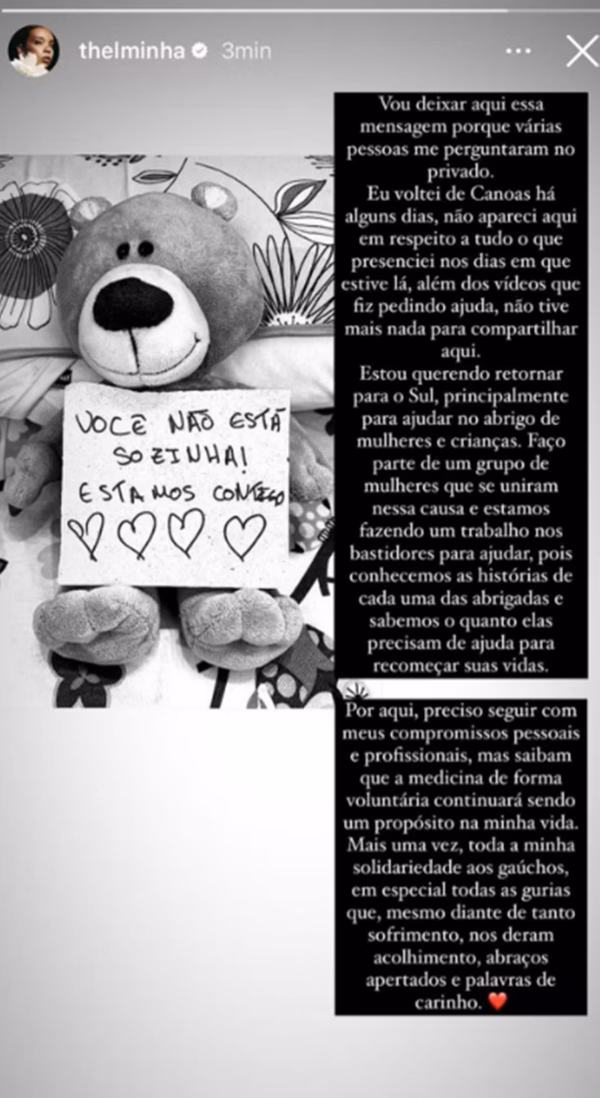
Task: Open thelminha's profile picture
Action: coord(33,51)
